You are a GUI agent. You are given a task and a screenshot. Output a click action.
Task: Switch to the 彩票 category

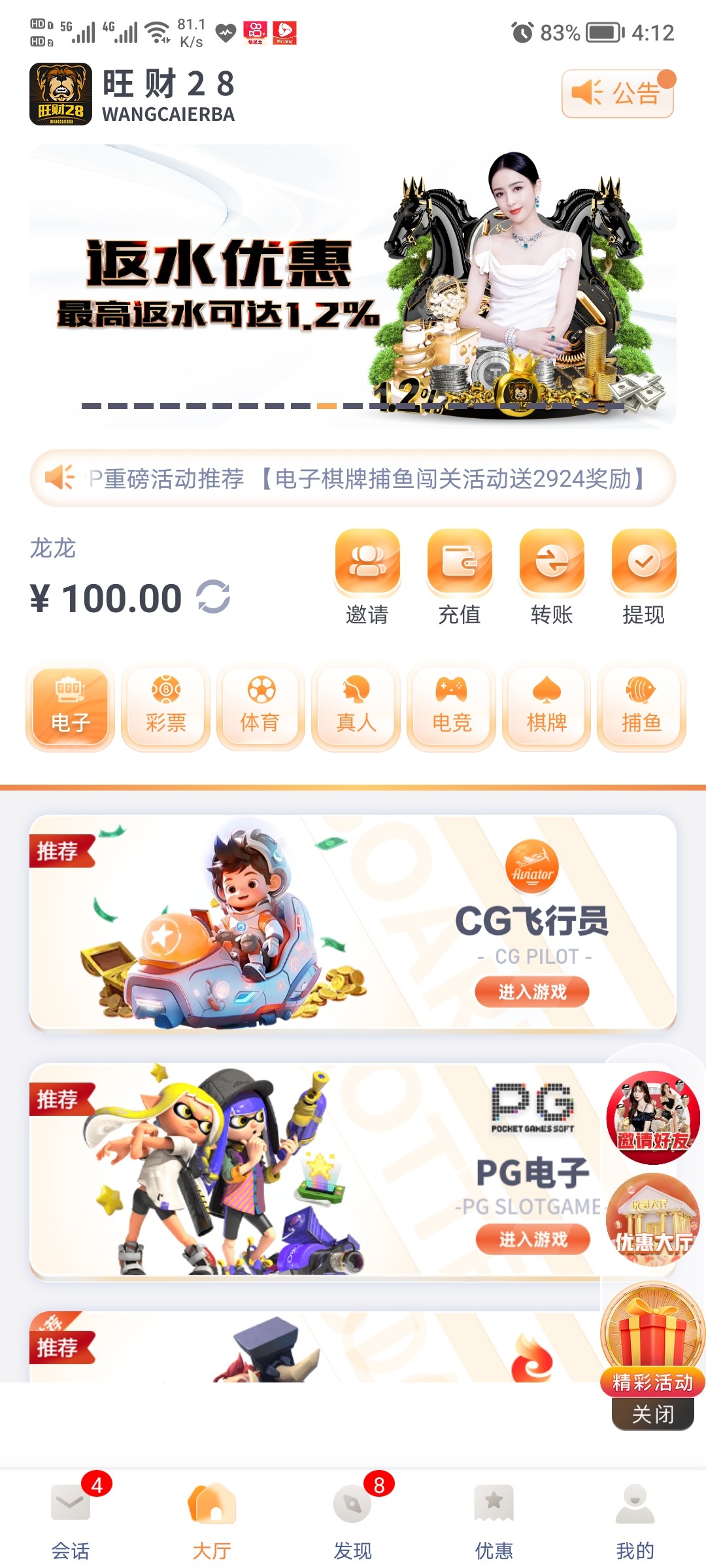tap(165, 707)
